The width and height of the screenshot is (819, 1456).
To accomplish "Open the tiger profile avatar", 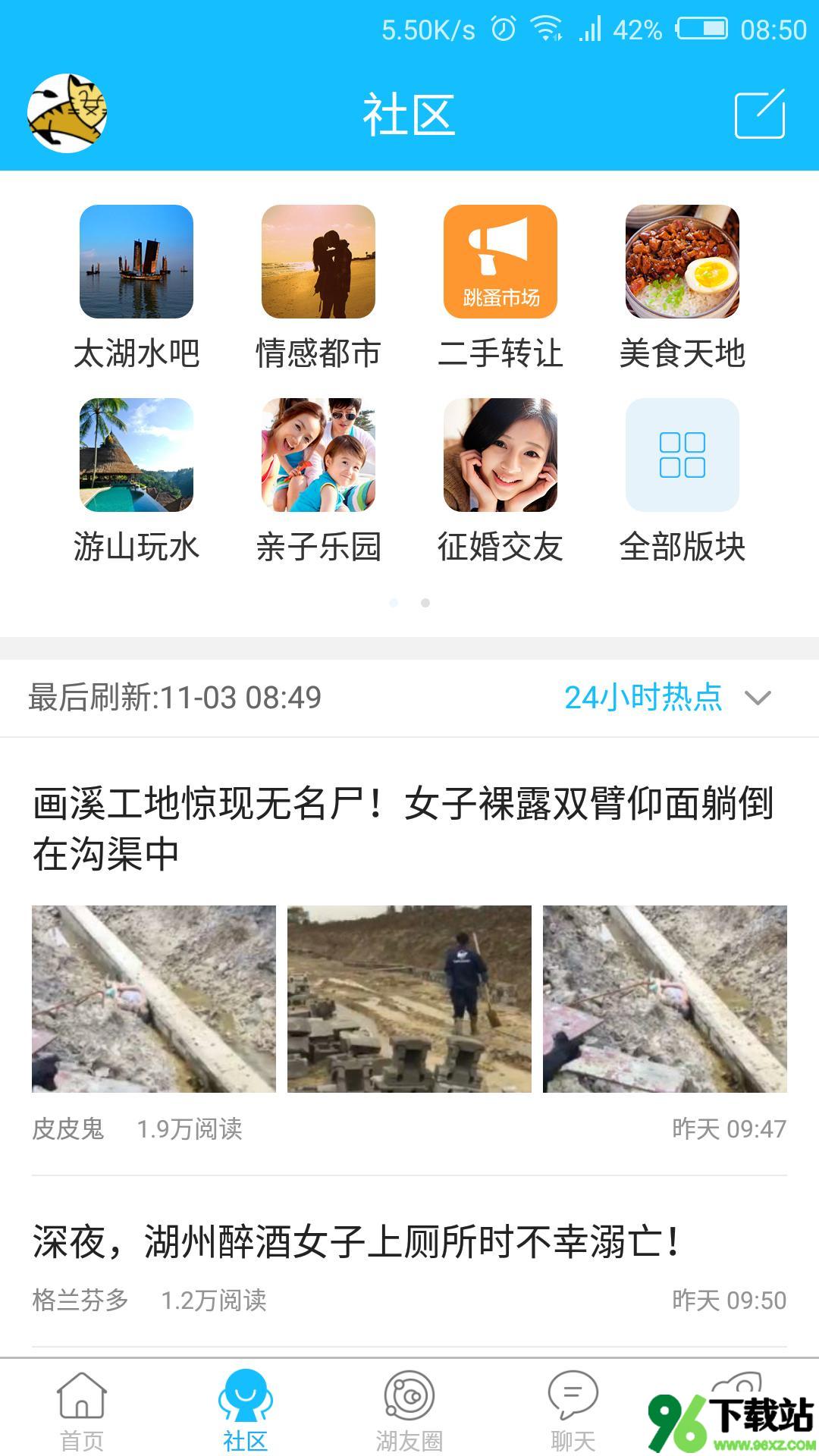I will tap(67, 113).
